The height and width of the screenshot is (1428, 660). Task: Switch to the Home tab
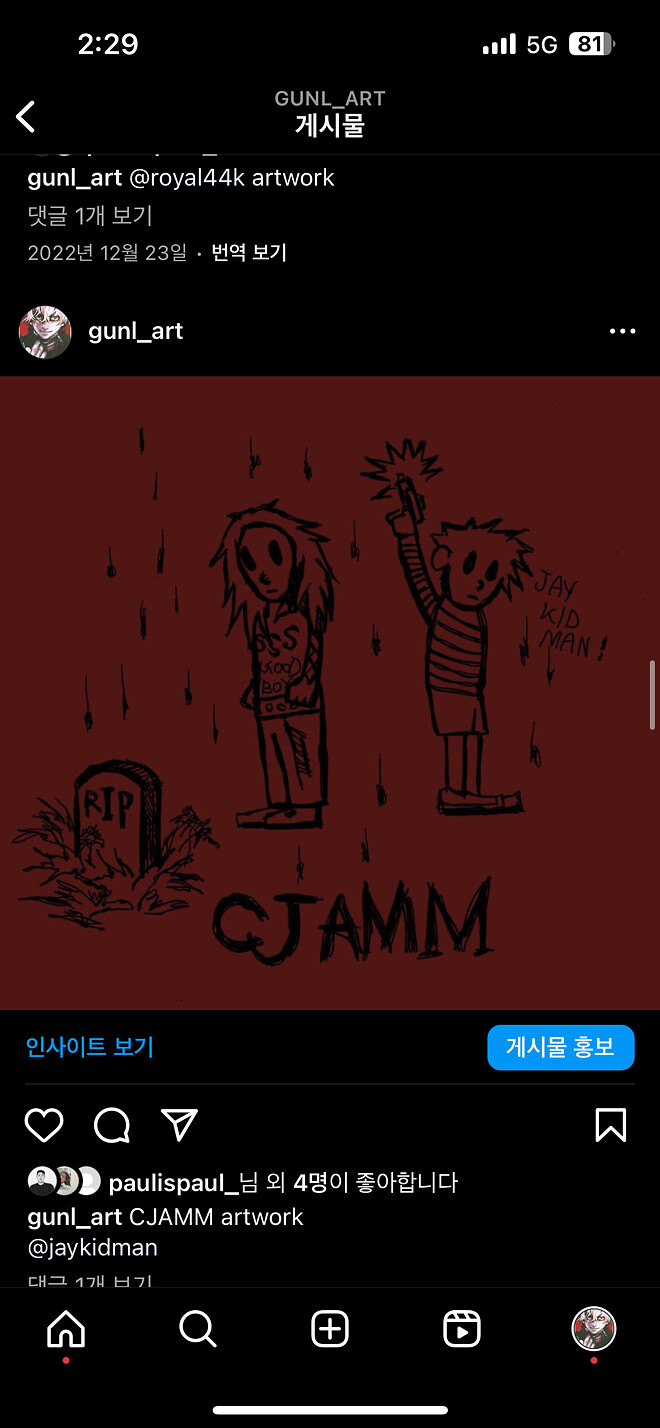coord(66,1329)
